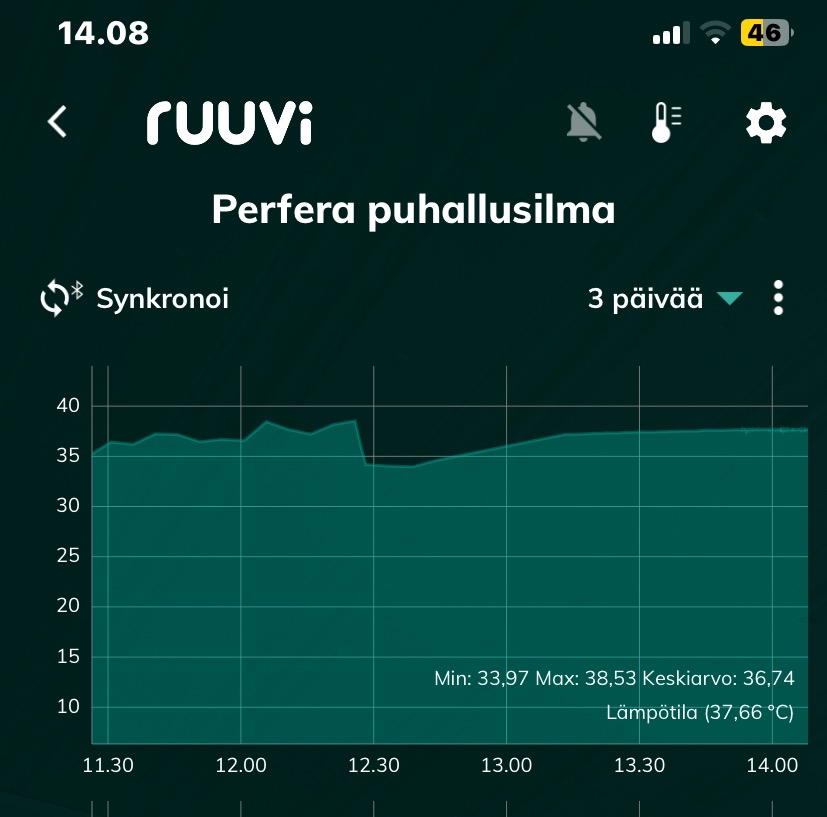Image resolution: width=827 pixels, height=817 pixels.
Task: Open the chart's three-dot menu
Action: (779, 298)
